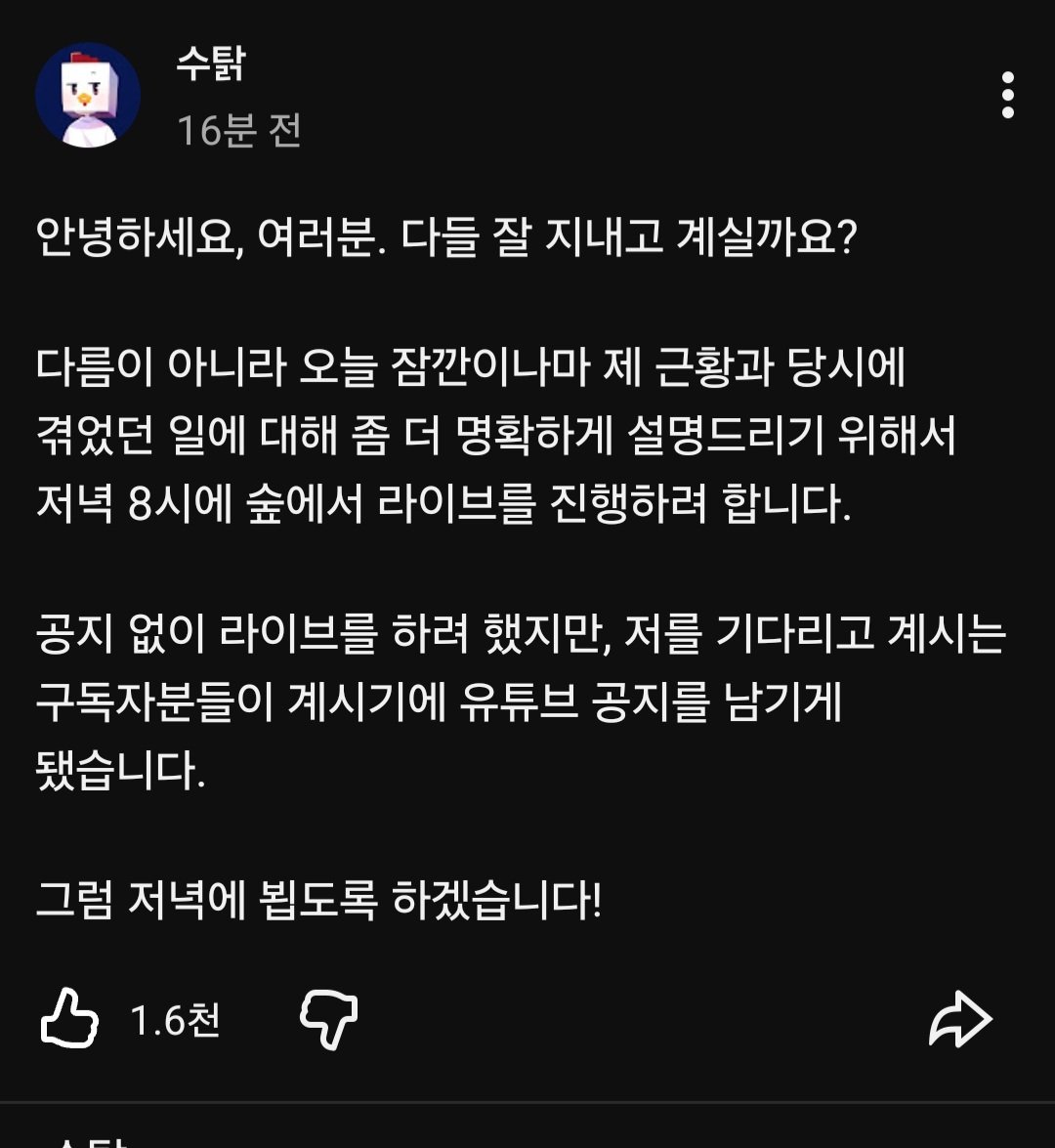The image size is (1055, 1148).
Task: Dislike this community post
Action: (x=329, y=1018)
